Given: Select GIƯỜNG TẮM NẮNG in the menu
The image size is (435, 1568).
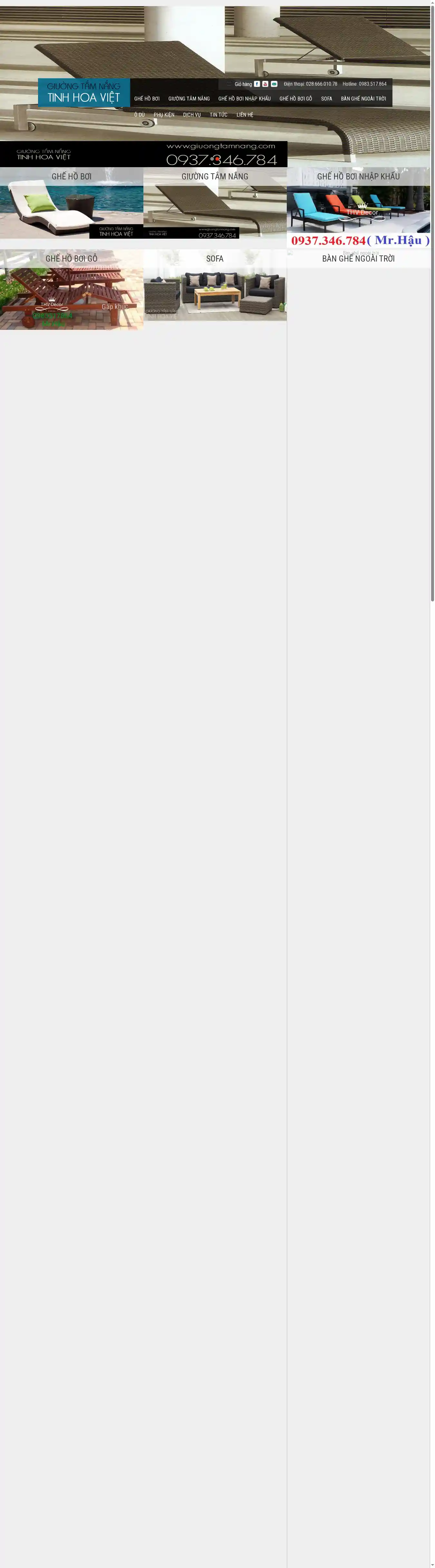Looking at the screenshot, I should tap(189, 99).
